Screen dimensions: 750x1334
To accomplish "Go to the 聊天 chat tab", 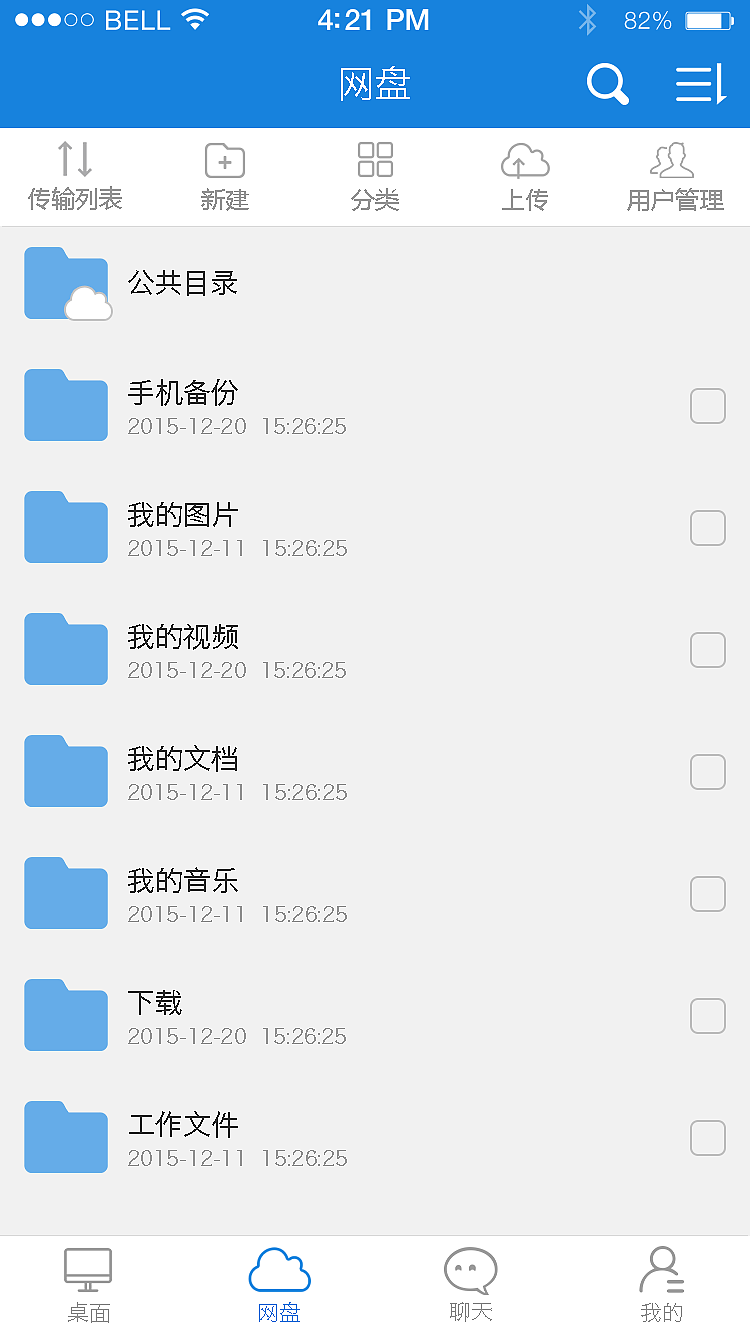I will click(x=470, y=1286).
